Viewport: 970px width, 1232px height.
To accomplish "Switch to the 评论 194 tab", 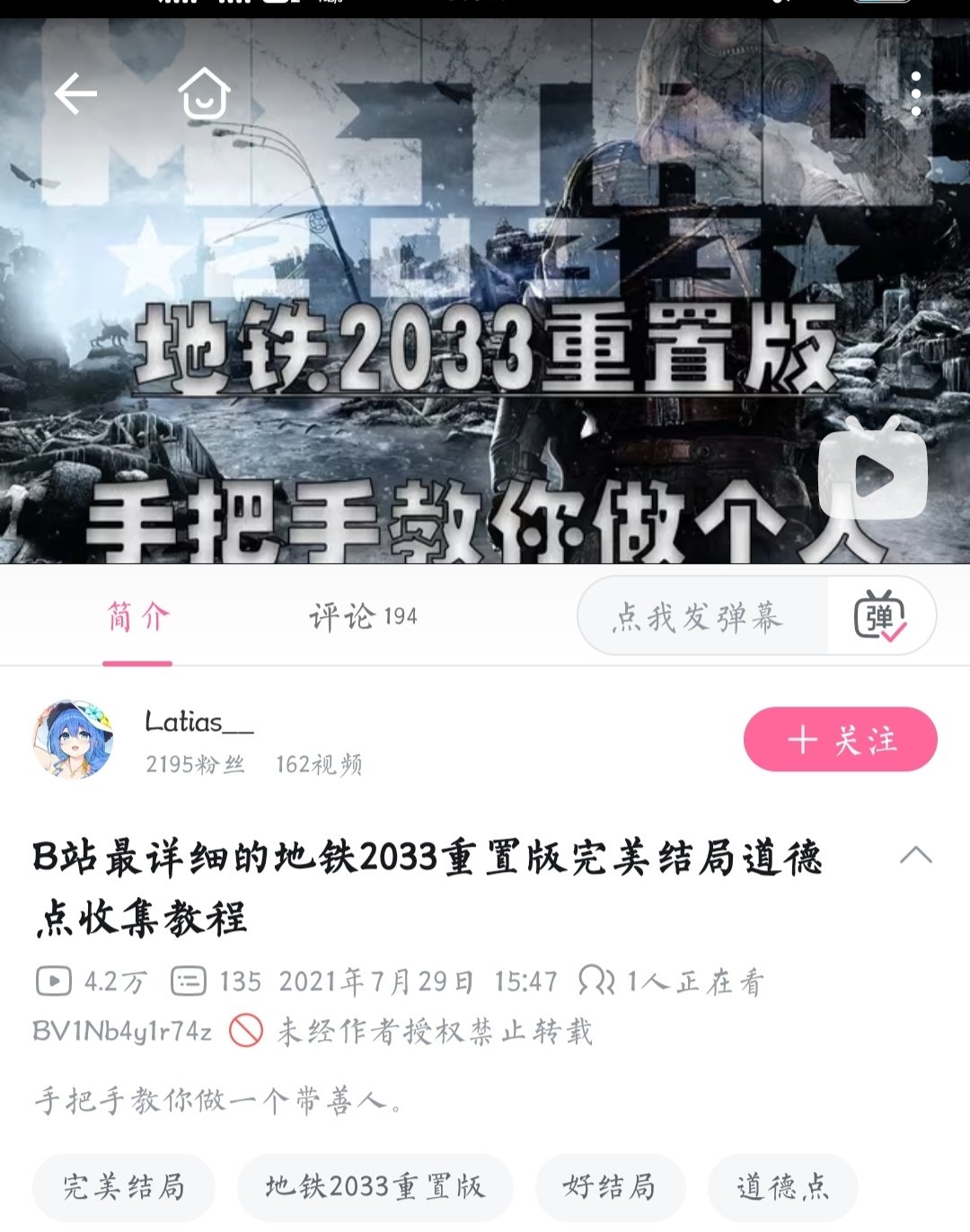I will pos(364,617).
